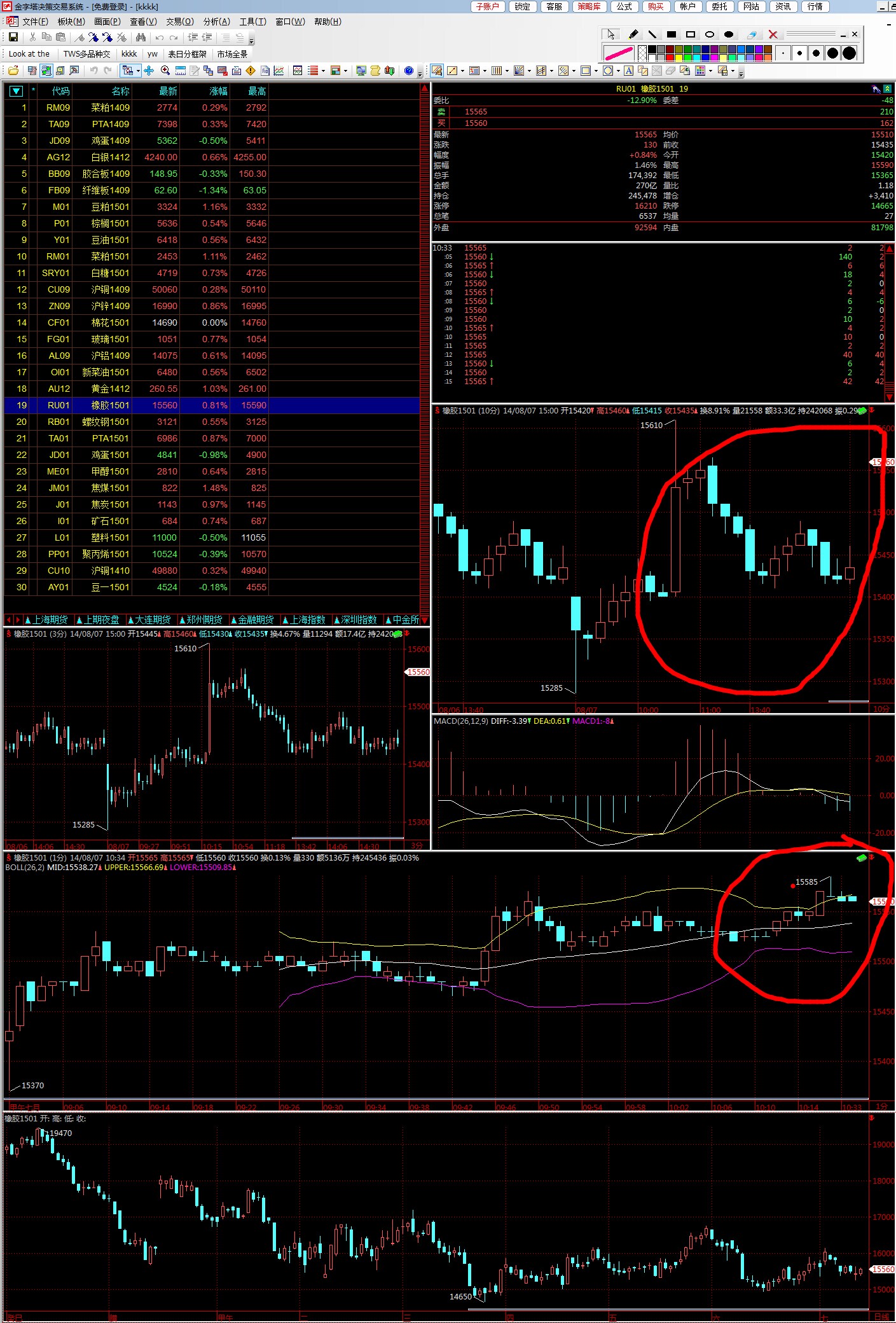Click the 行情 quotes button
Screen dimensions: 896x1323
click(x=815, y=6)
